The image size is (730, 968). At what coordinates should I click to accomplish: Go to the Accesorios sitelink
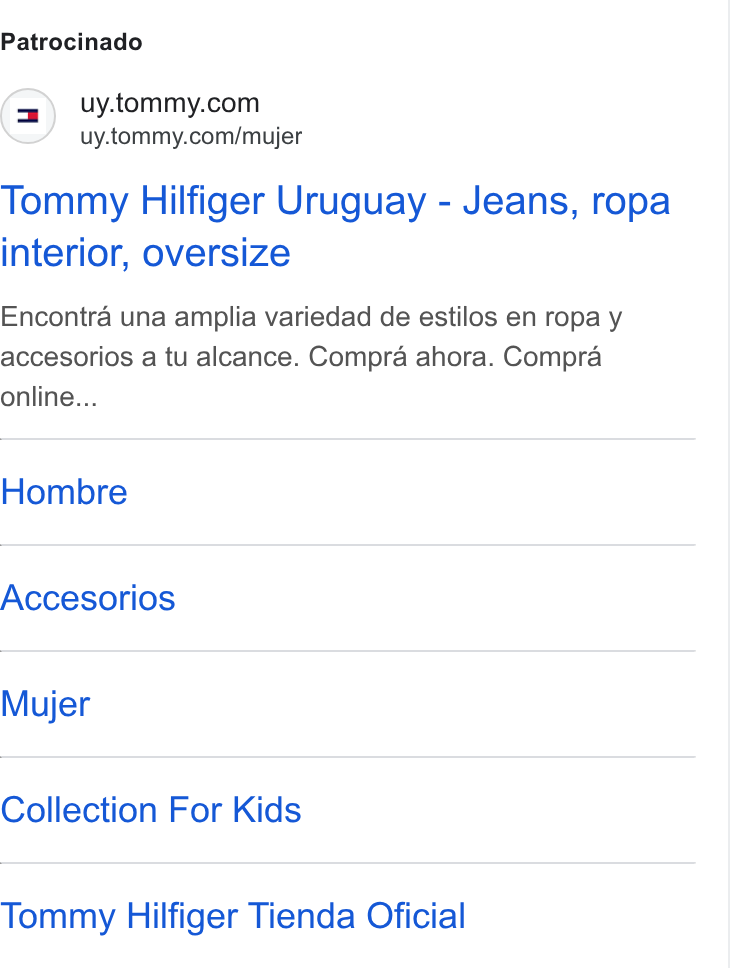(88, 598)
